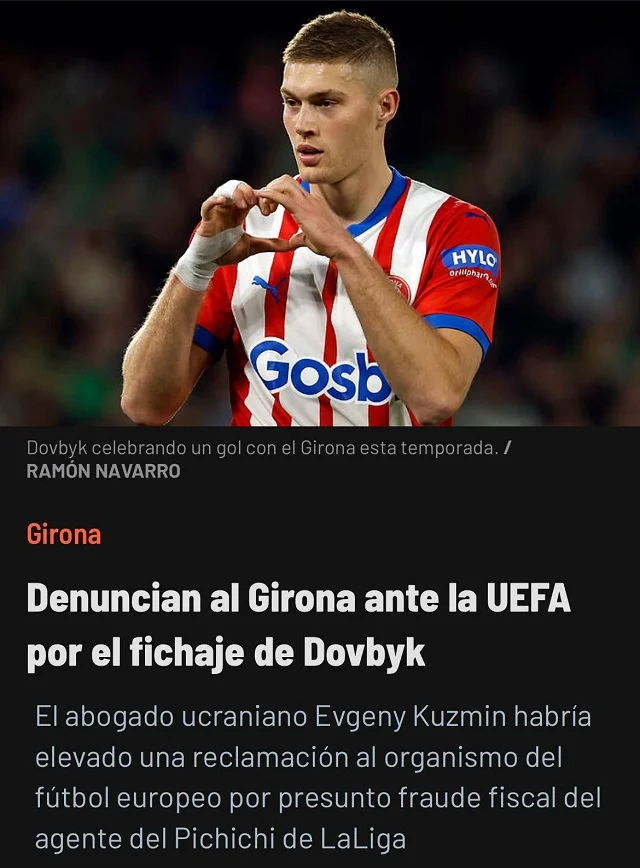Open the Girona section tag
Image resolution: width=640 pixels, height=868 pixels.
pyautogui.click(x=64, y=534)
